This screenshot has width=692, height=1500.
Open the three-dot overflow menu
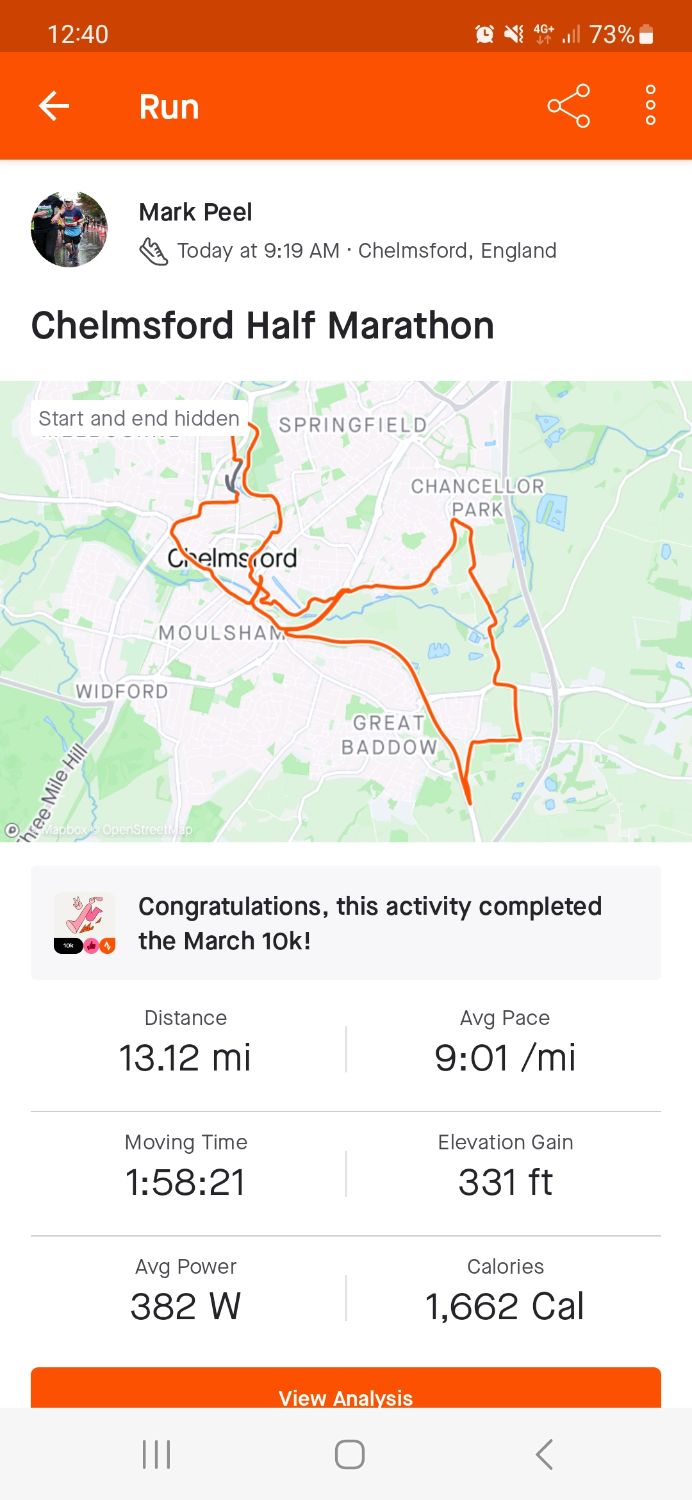(x=650, y=106)
